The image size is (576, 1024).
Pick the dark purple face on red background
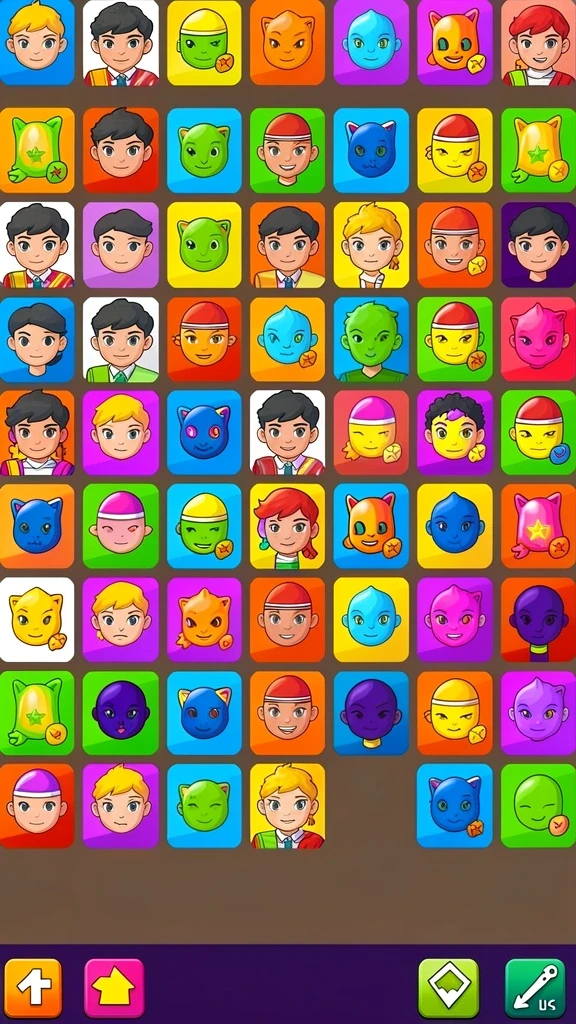click(539, 620)
